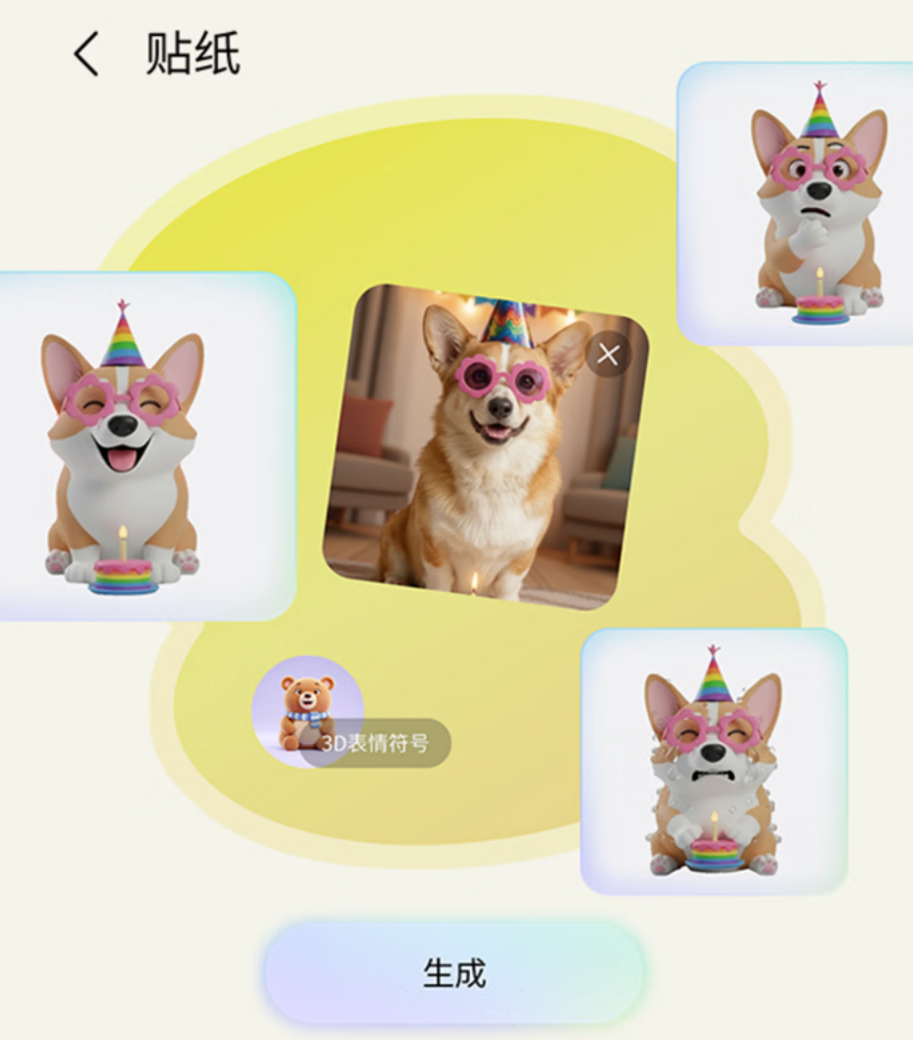The image size is (913, 1040).
Task: Go back from the 贴纸 screen
Action: [86, 54]
